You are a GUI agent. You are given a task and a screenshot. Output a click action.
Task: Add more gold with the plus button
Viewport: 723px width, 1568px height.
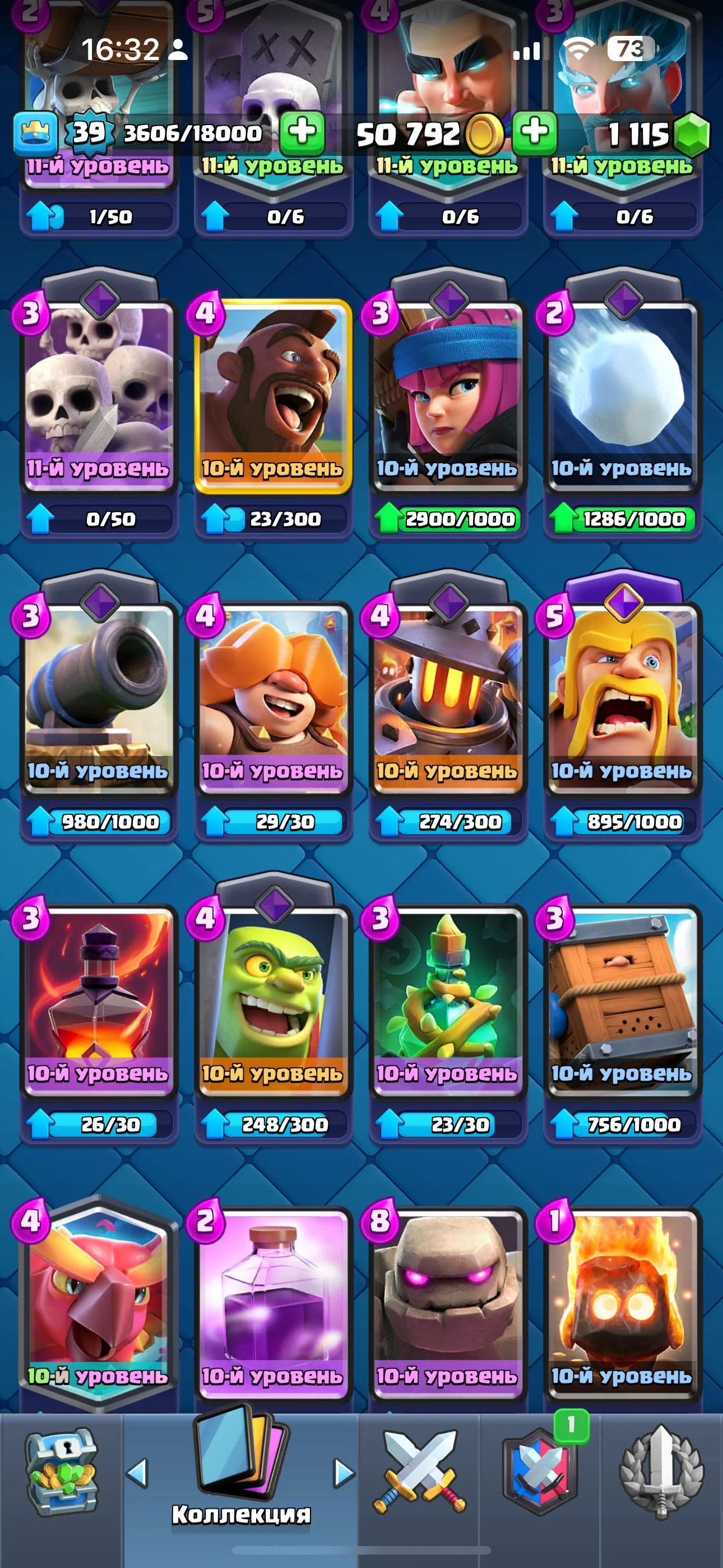(x=534, y=132)
